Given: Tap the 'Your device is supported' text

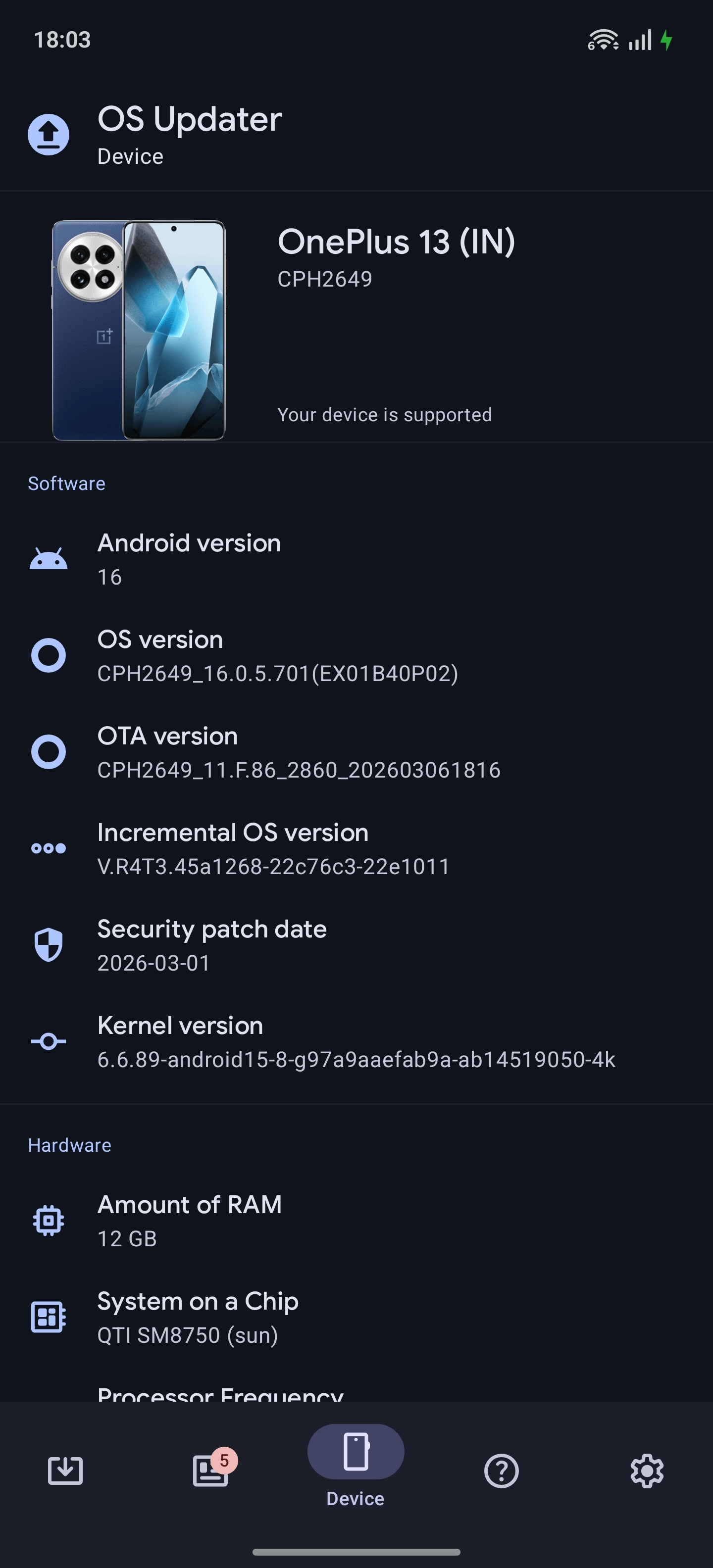Looking at the screenshot, I should pyautogui.click(x=385, y=415).
